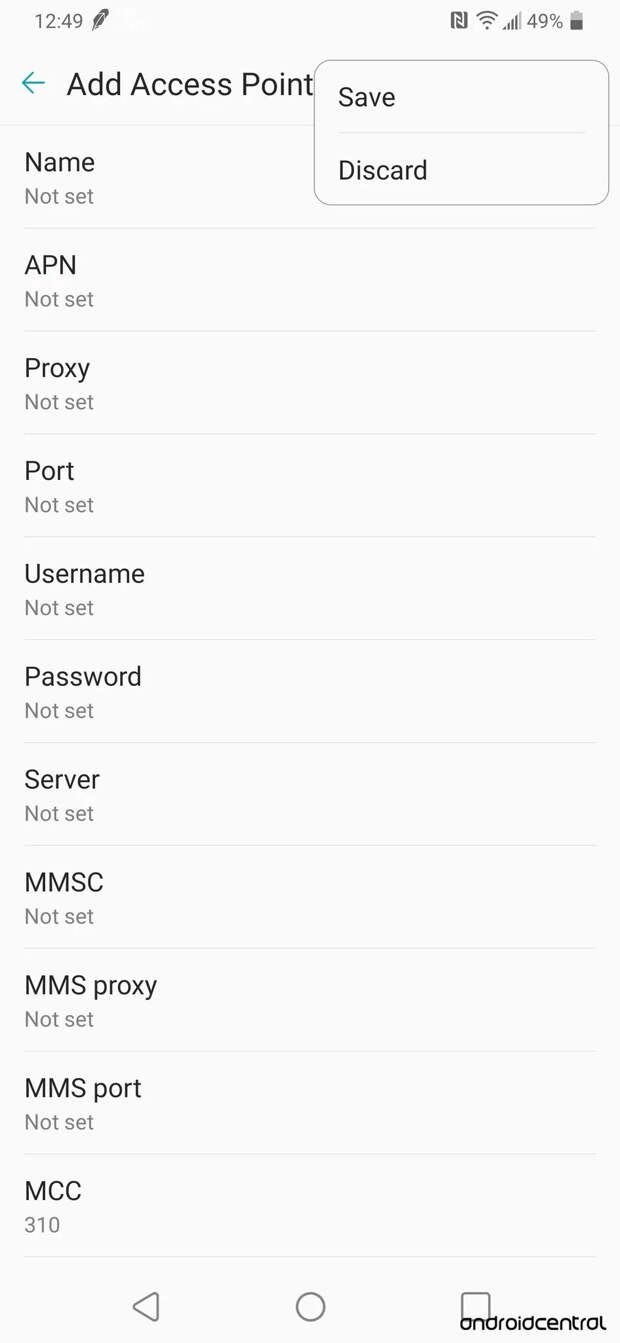
Task: Set the Port value
Action: coord(310,486)
